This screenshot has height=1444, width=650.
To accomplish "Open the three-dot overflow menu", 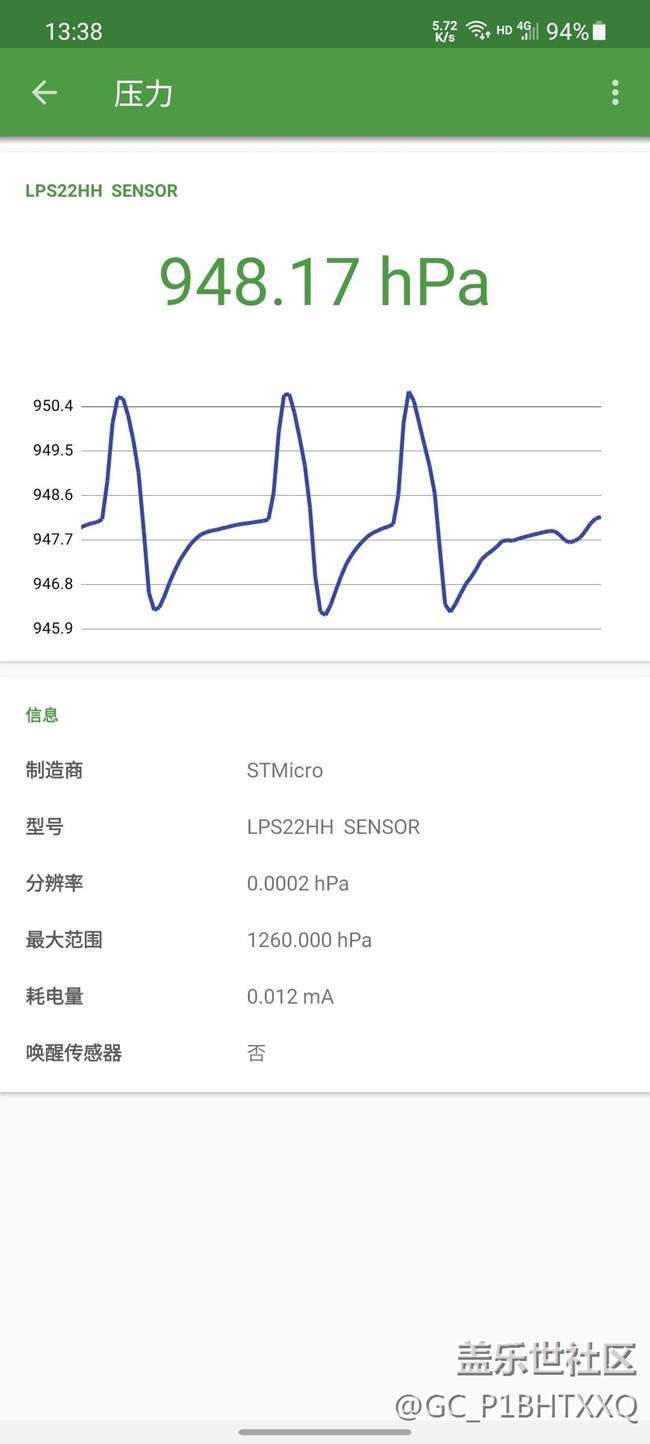I will point(615,93).
